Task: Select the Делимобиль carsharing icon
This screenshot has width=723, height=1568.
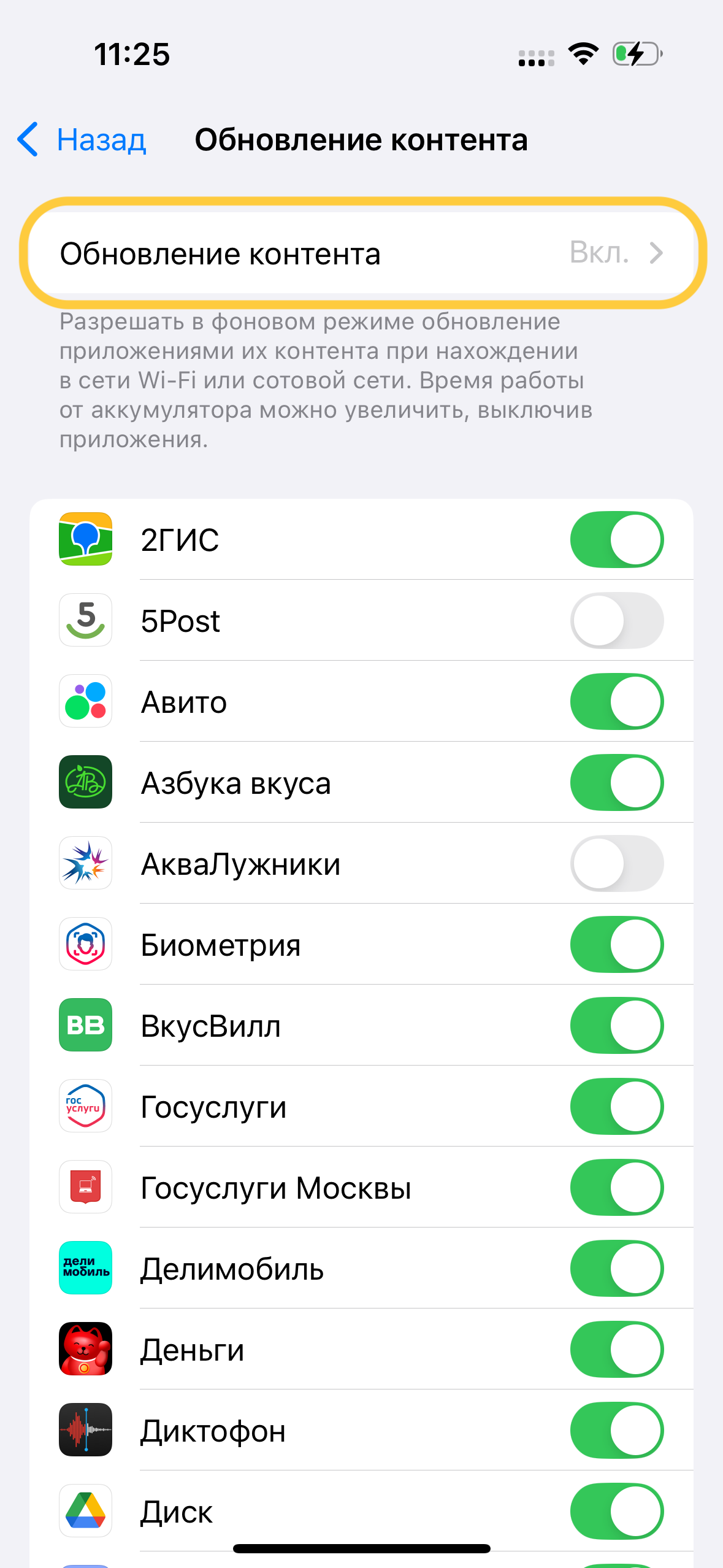Action: (85, 1268)
